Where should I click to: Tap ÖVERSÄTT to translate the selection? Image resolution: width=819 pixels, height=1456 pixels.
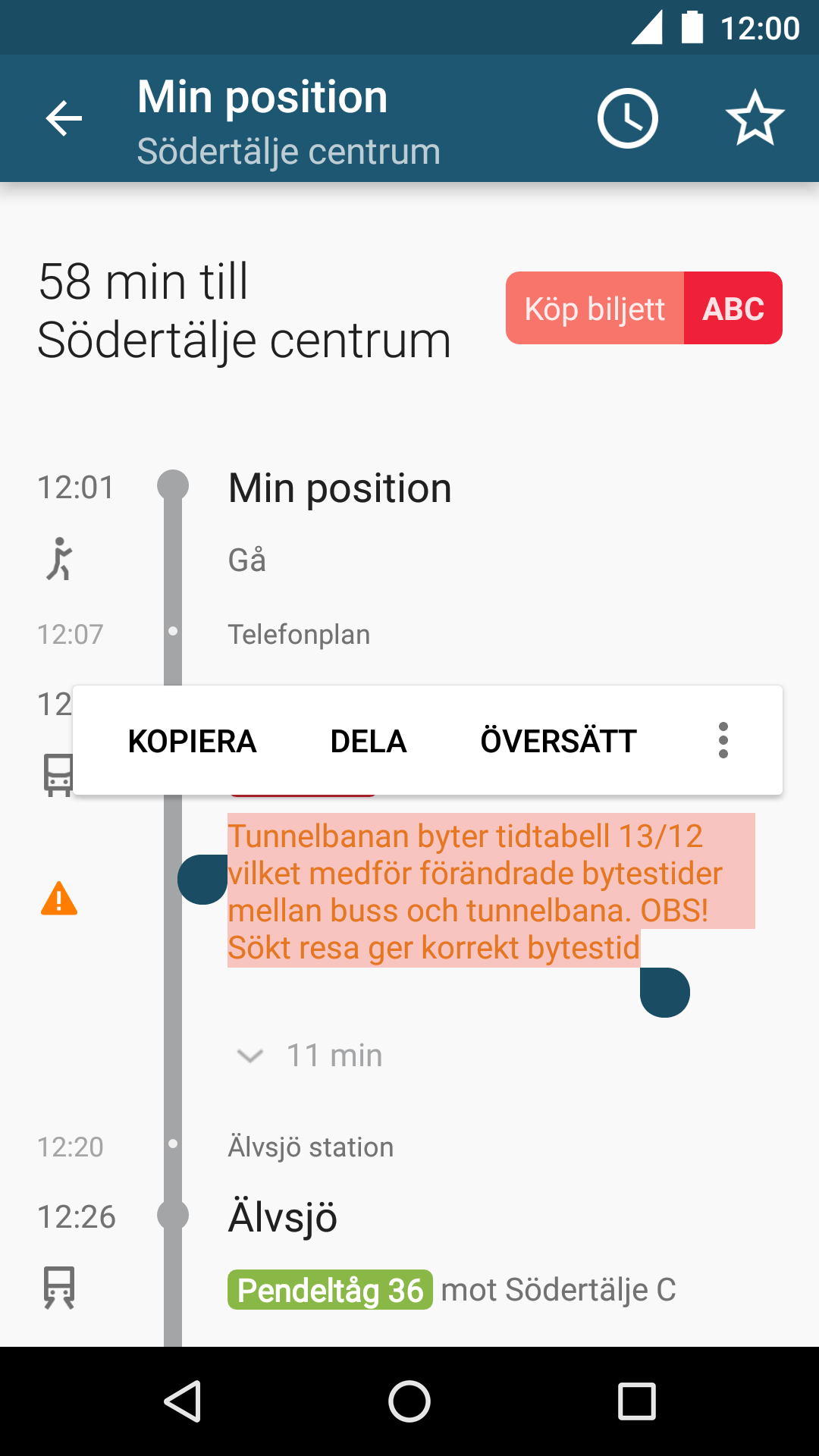(559, 740)
